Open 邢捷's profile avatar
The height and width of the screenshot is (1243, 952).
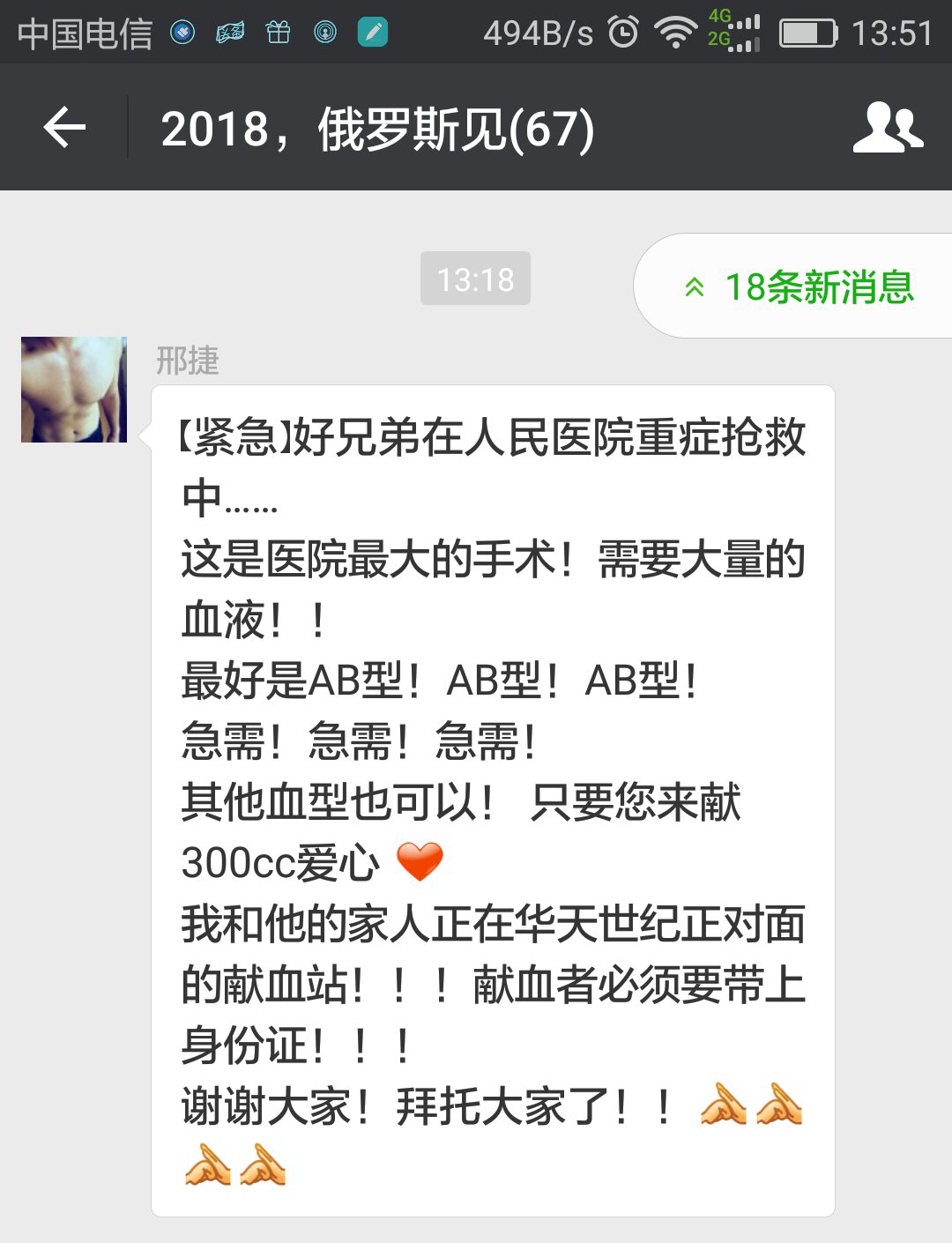[74, 389]
